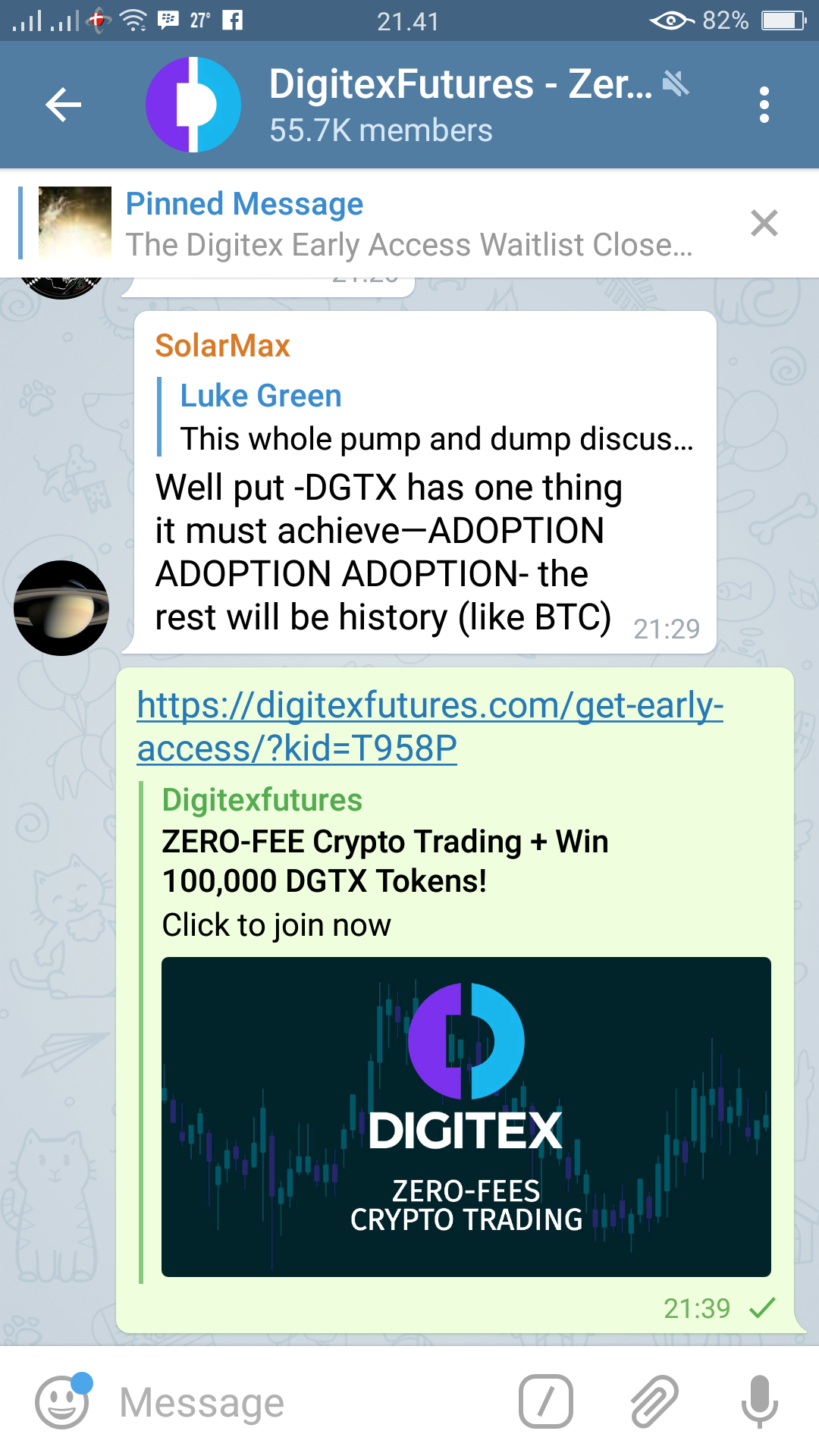The image size is (819, 1456).
Task: View SolarMax's Saturn profile avatar
Action: coord(61,608)
